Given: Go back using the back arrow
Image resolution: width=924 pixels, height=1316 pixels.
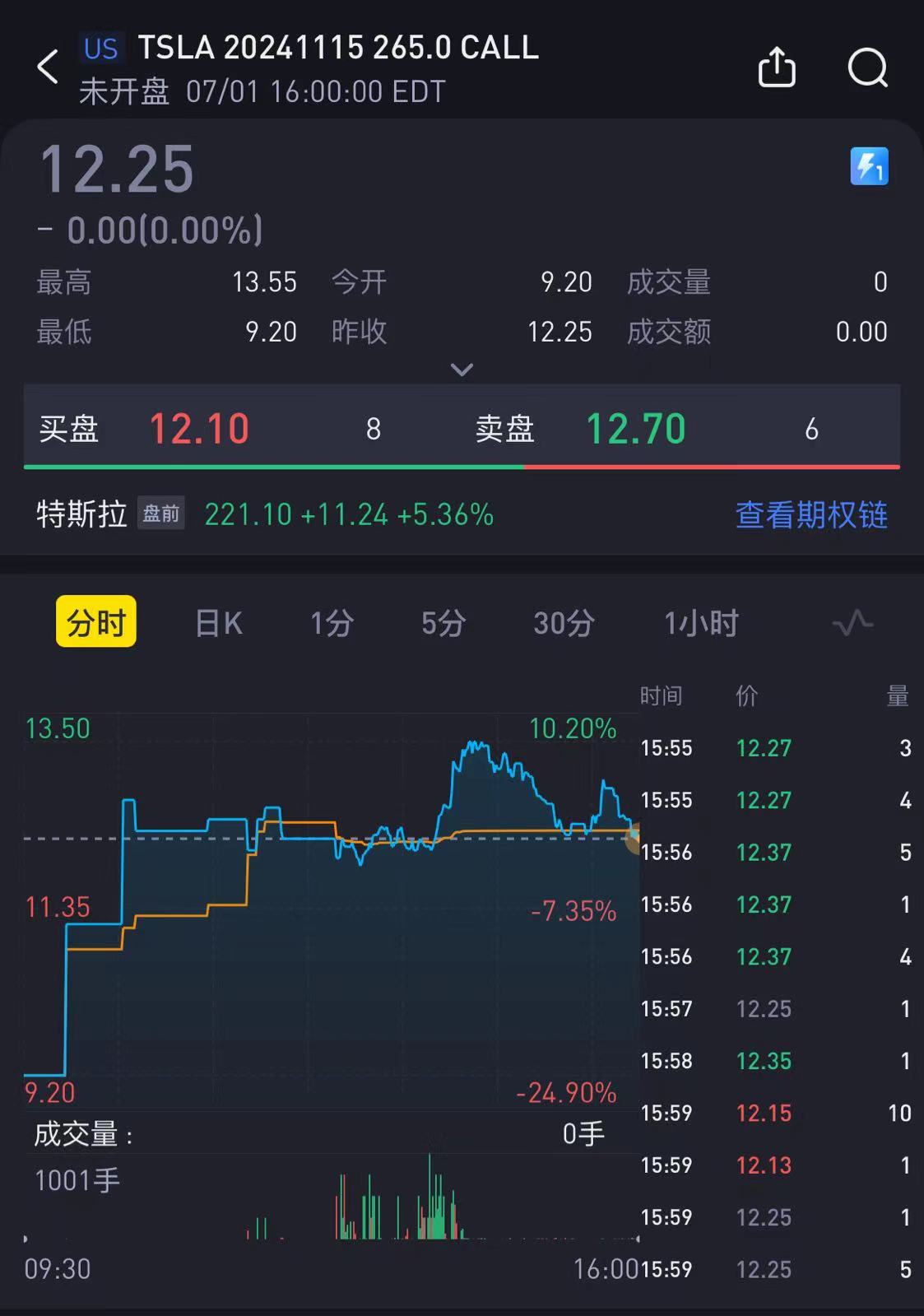Looking at the screenshot, I should [49, 67].
